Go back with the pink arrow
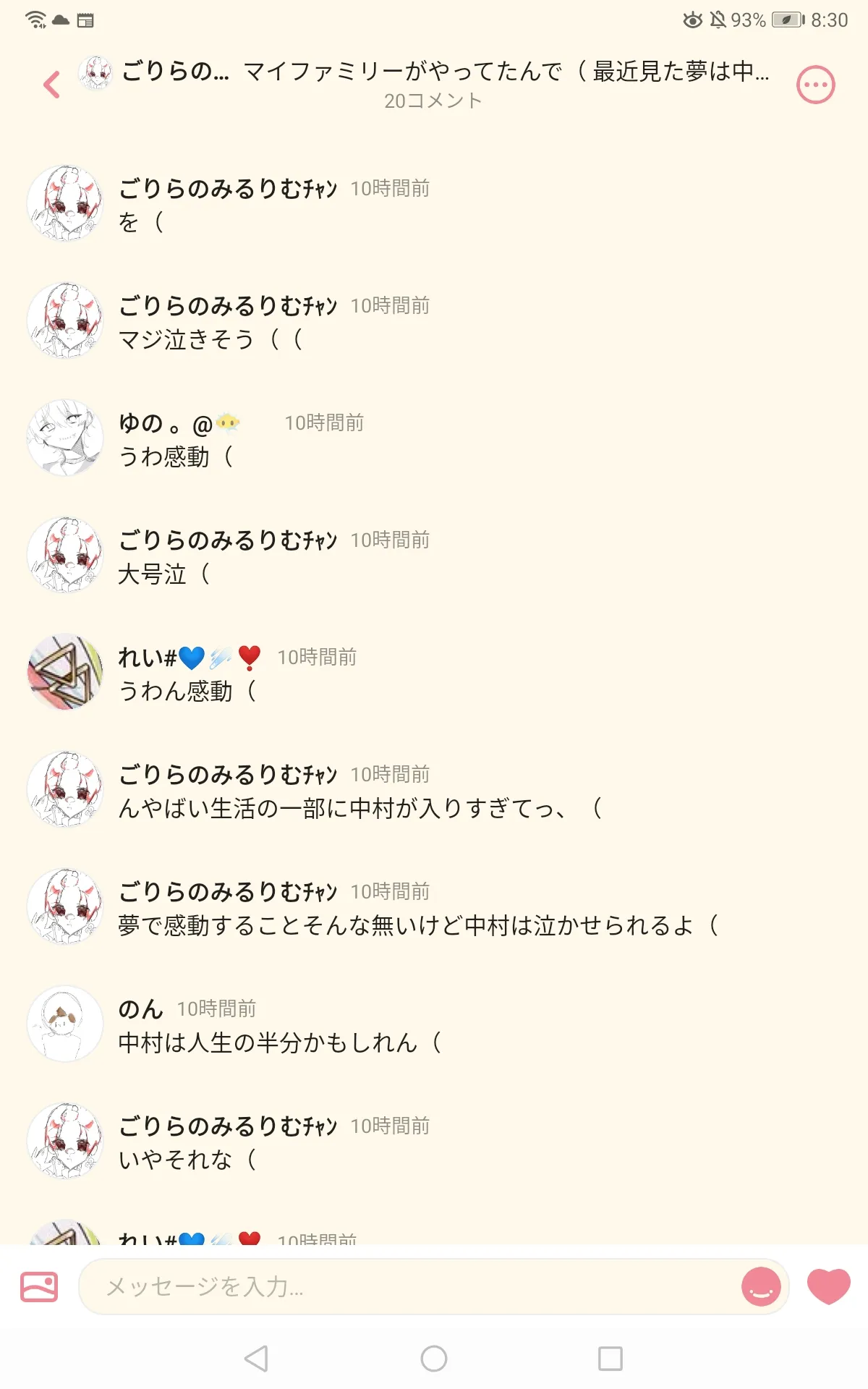This screenshot has width=868, height=1389. coord(51,85)
